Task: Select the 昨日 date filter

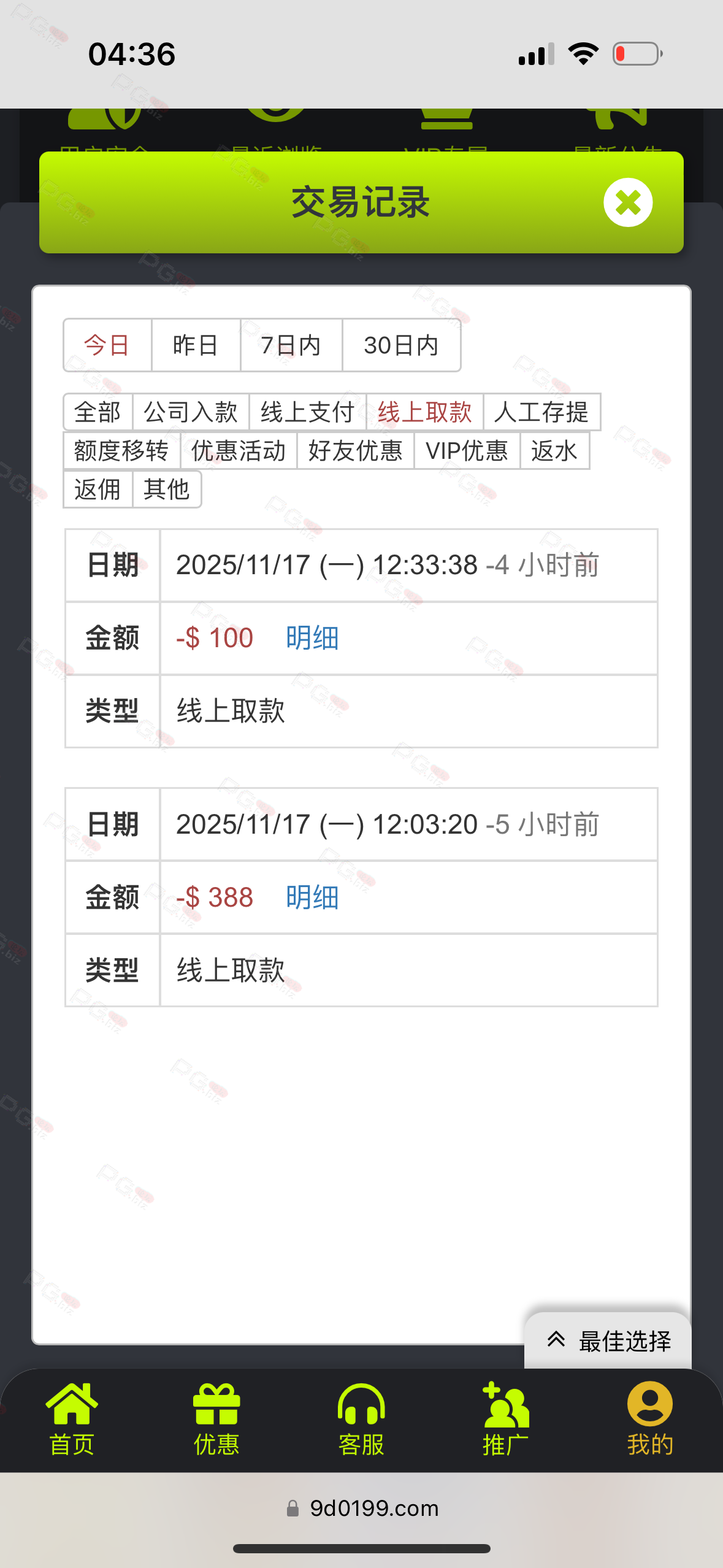Action: pyautogui.click(x=196, y=345)
